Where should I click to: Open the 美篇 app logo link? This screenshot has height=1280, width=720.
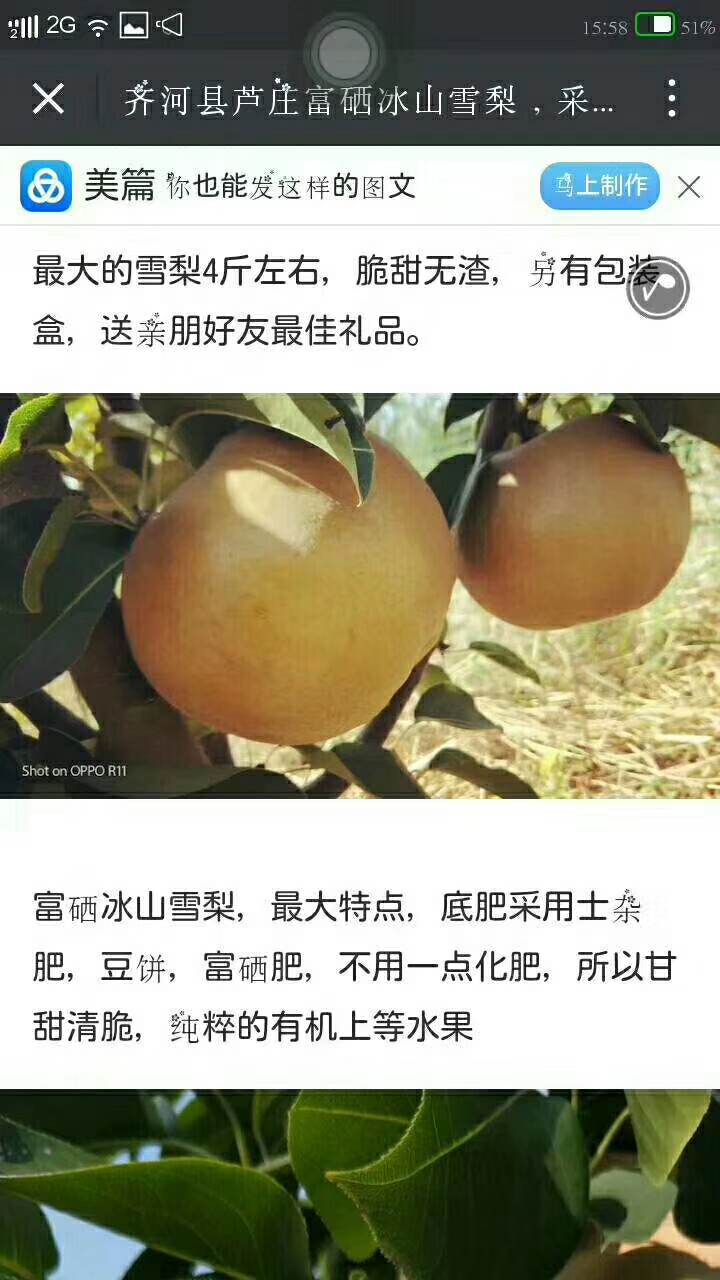(46, 186)
